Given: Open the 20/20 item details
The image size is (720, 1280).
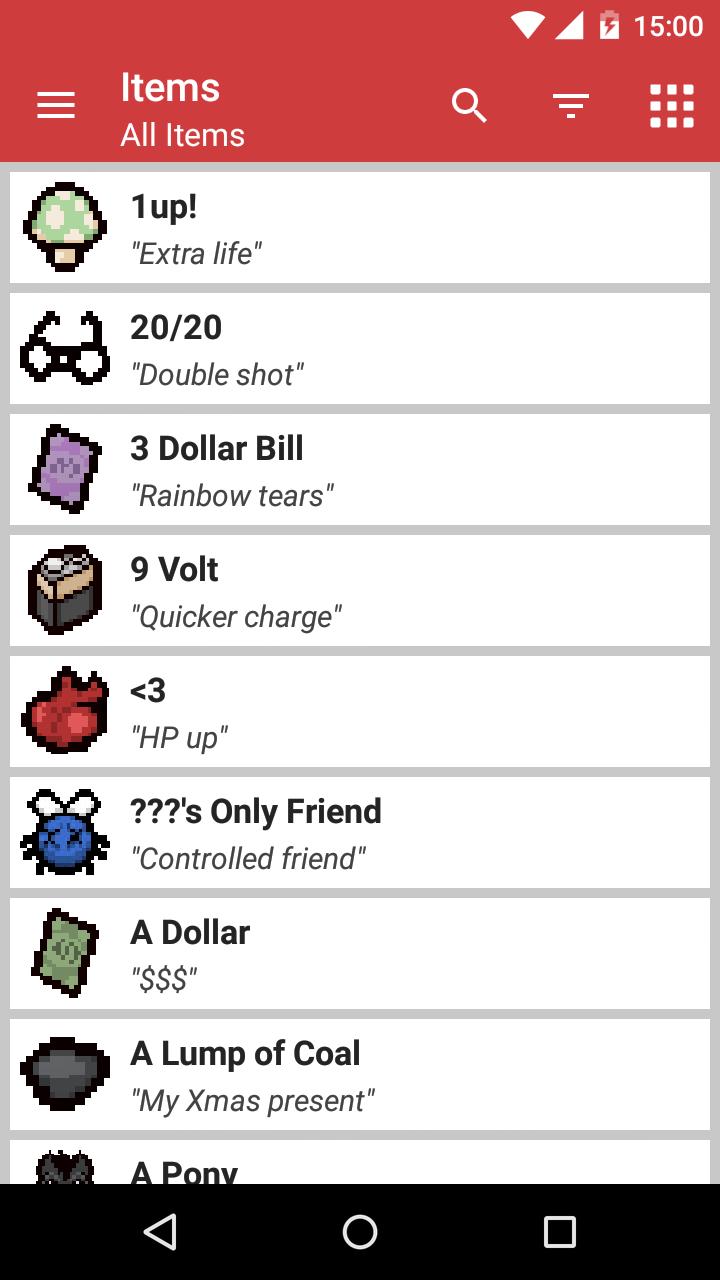Looking at the screenshot, I should pyautogui.click(x=360, y=349).
